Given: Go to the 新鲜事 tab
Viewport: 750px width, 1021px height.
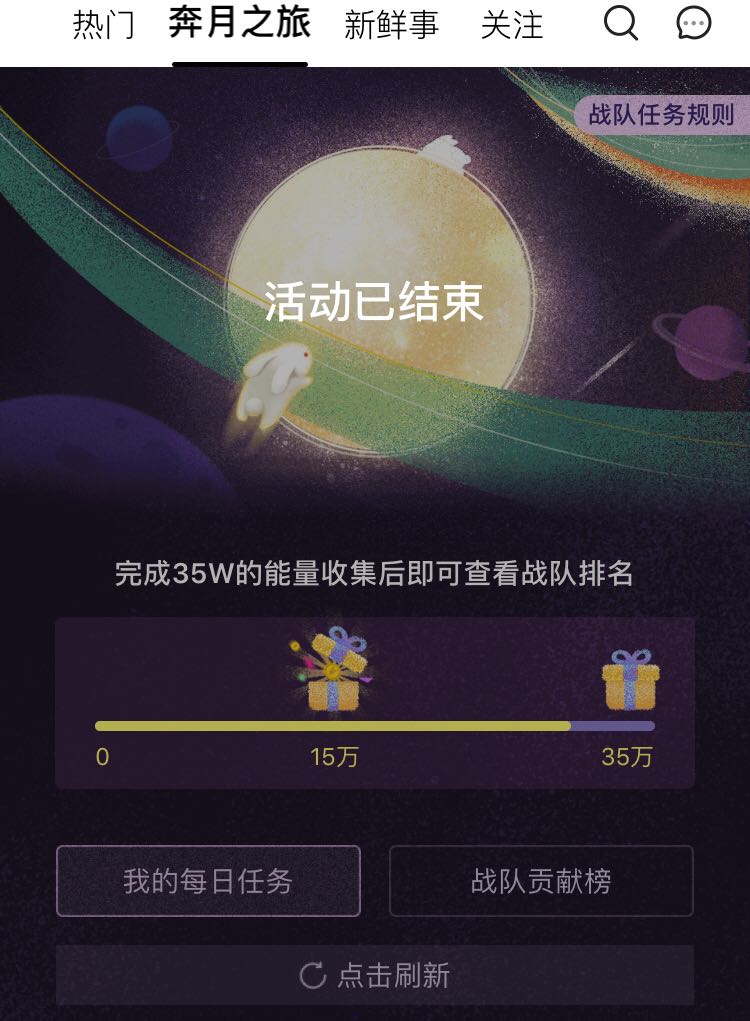Looking at the screenshot, I should tap(391, 26).
